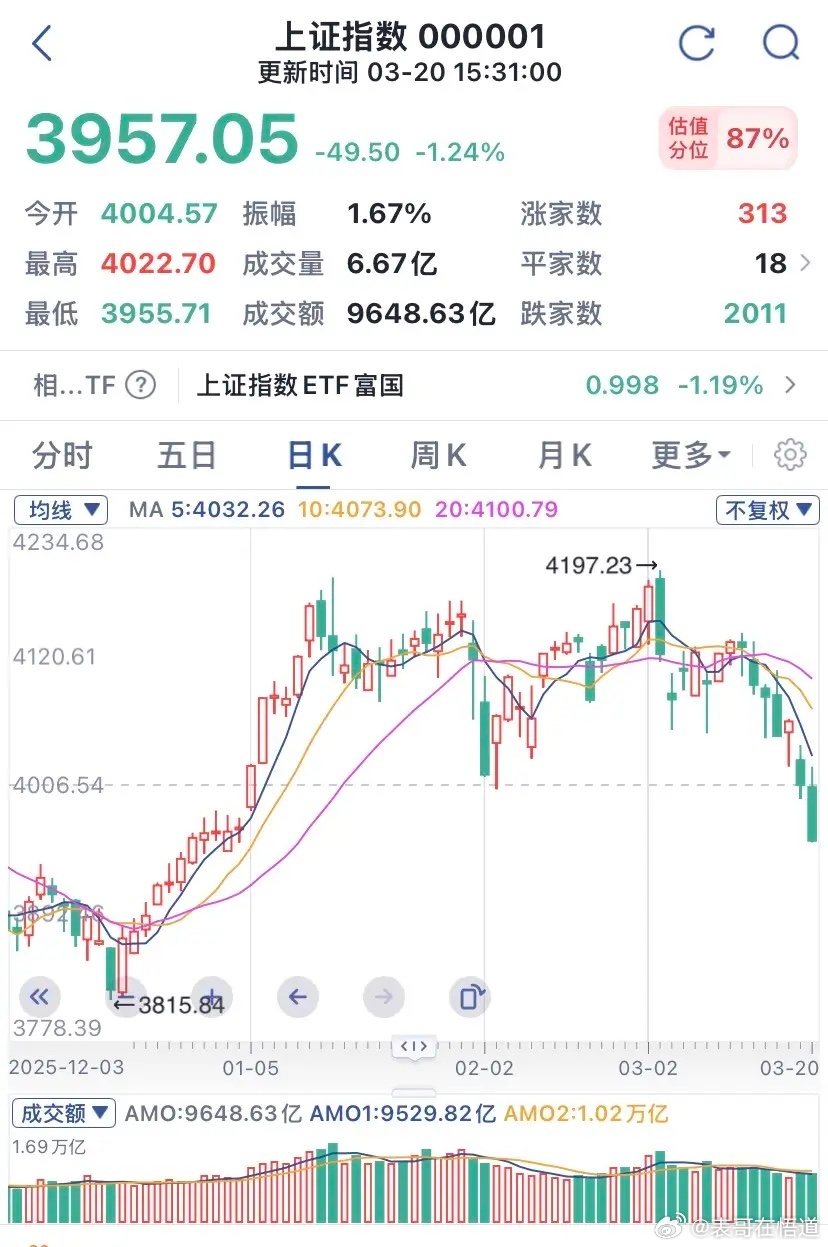Expand details via the chevron after 平家数
The width and height of the screenshot is (828, 1247).
pyautogui.click(x=806, y=264)
